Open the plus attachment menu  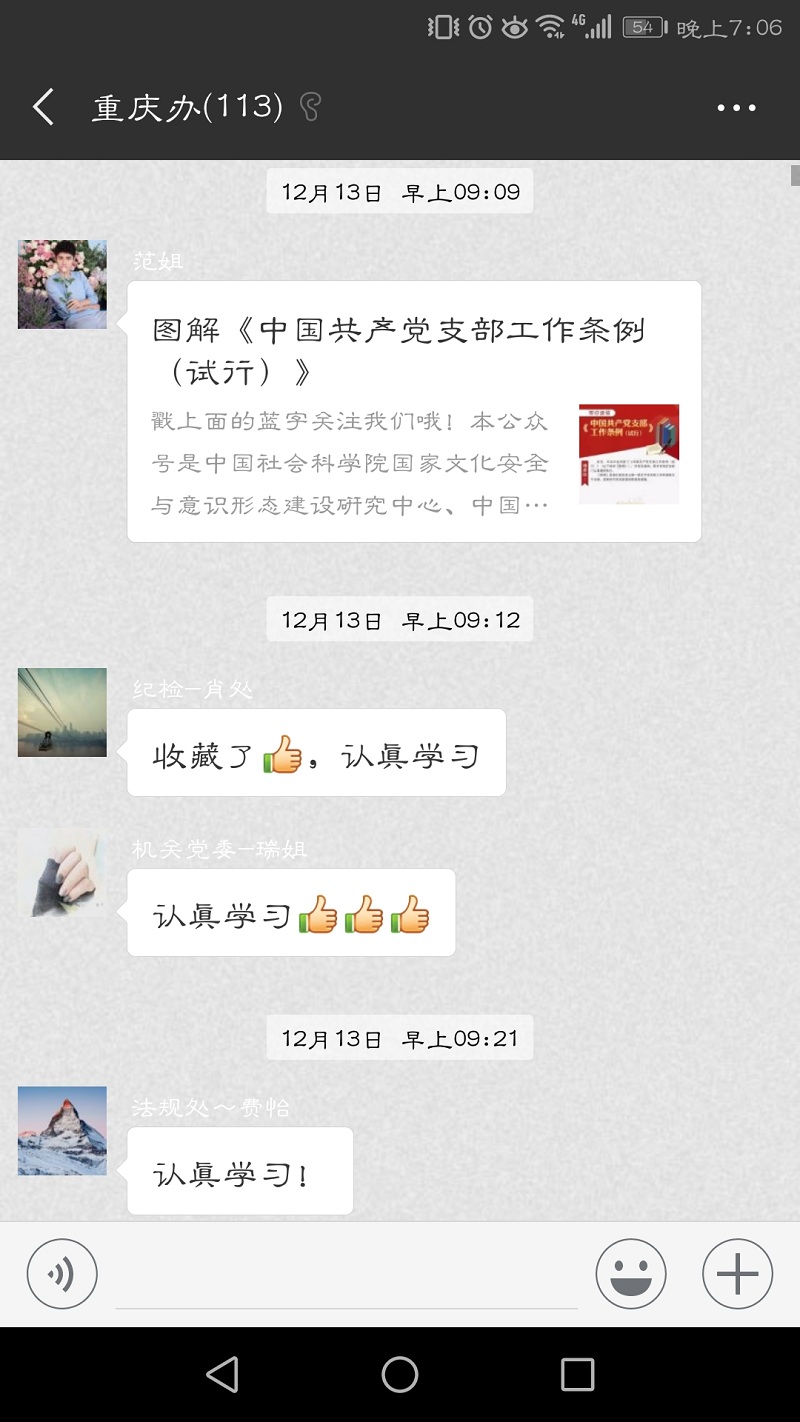(x=737, y=1274)
